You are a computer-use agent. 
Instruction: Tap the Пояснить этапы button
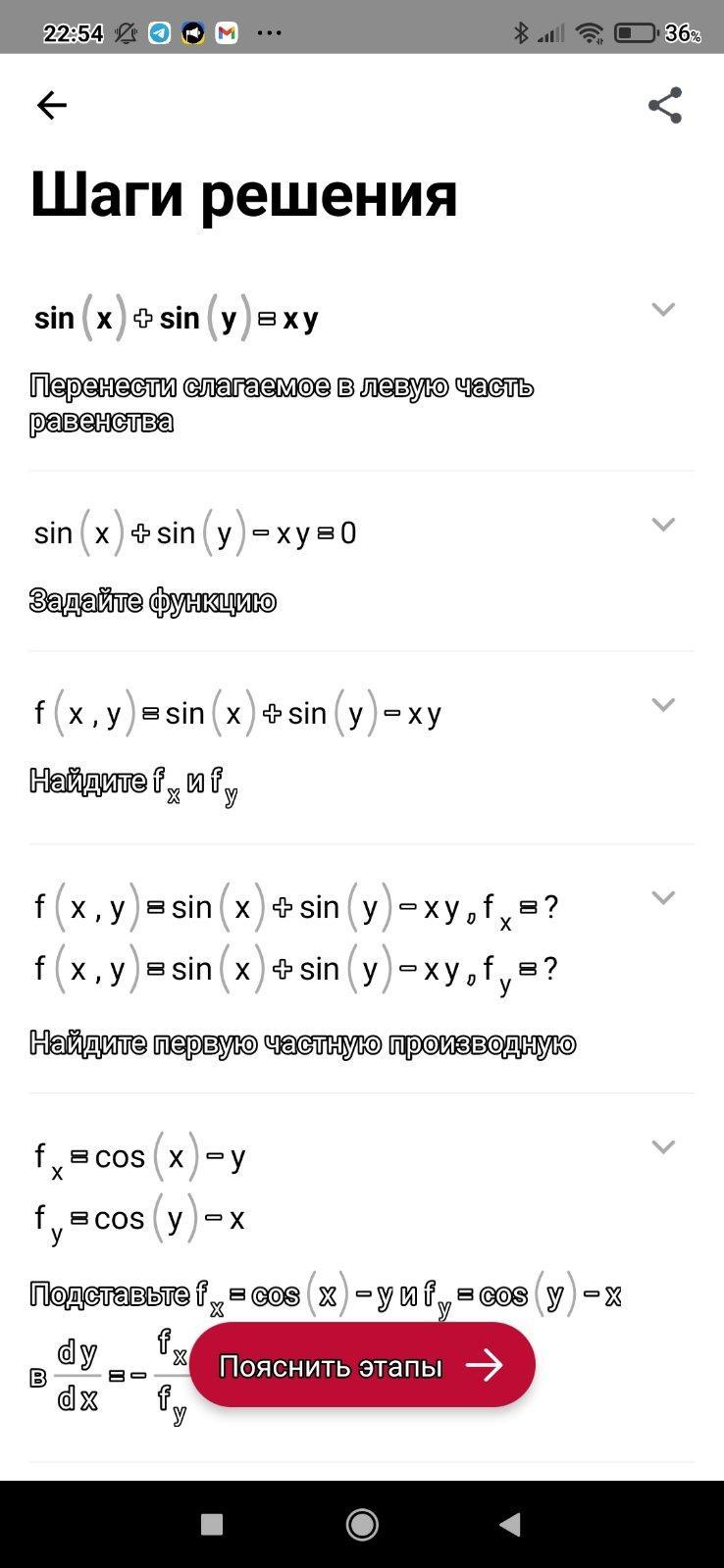[x=362, y=1365]
